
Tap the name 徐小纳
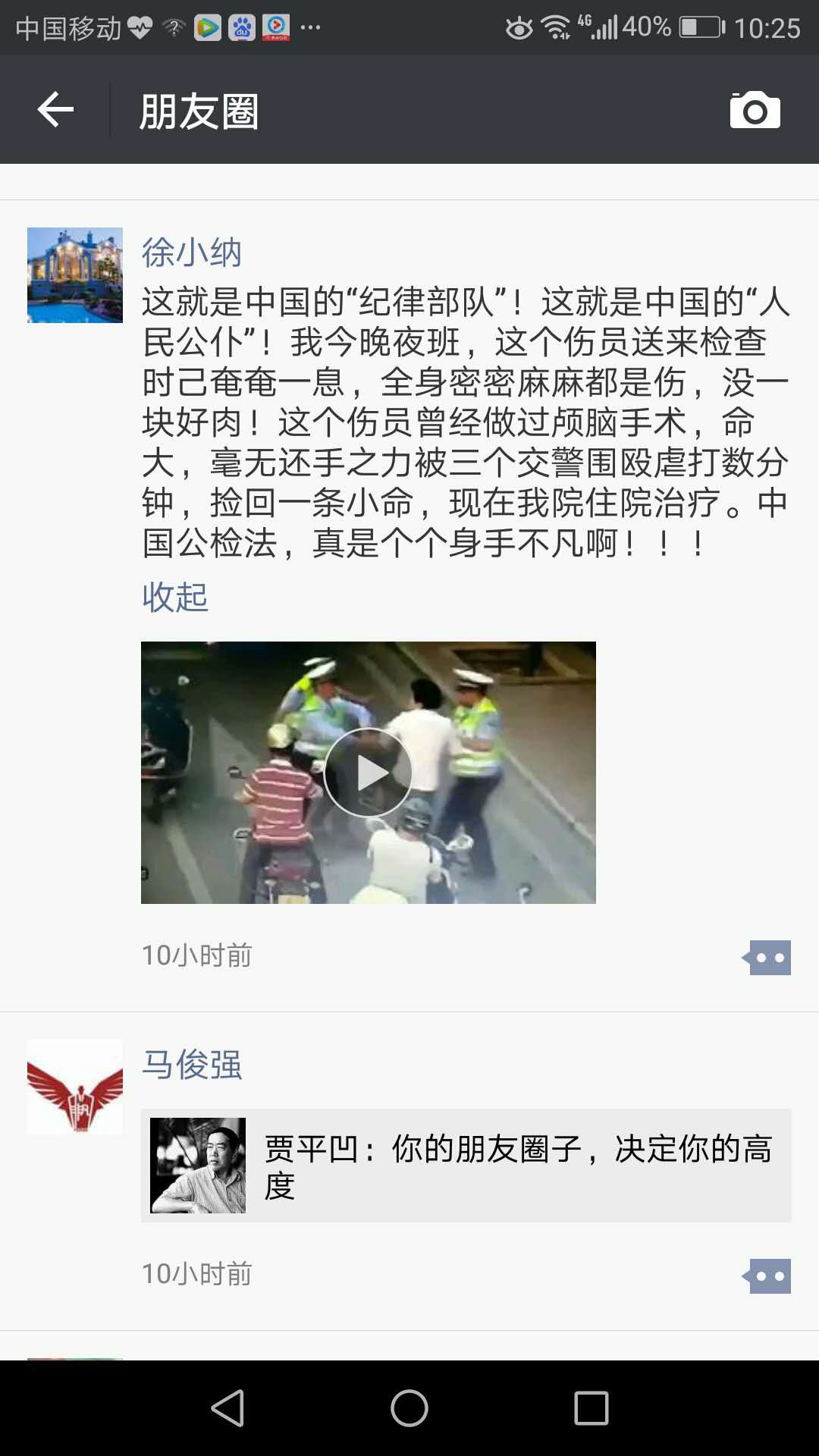coord(192,253)
